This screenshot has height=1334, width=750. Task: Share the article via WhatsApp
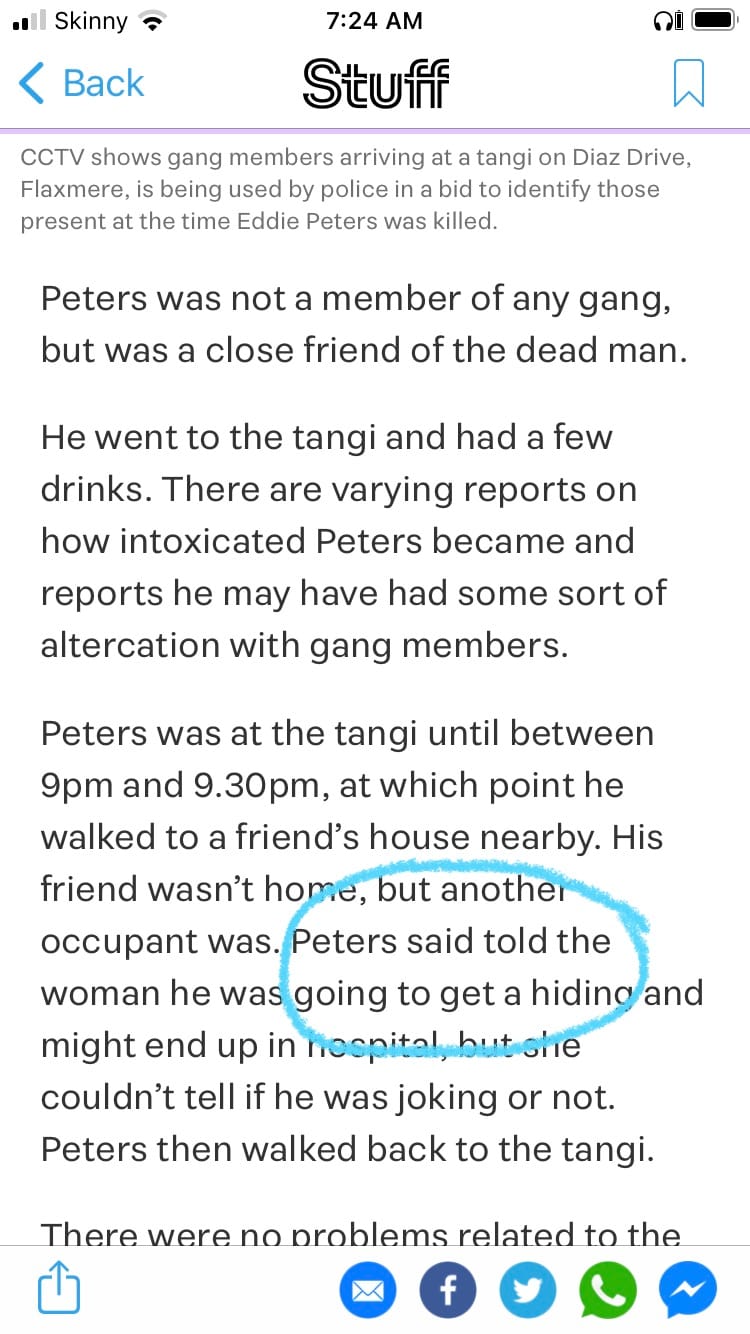click(608, 1291)
